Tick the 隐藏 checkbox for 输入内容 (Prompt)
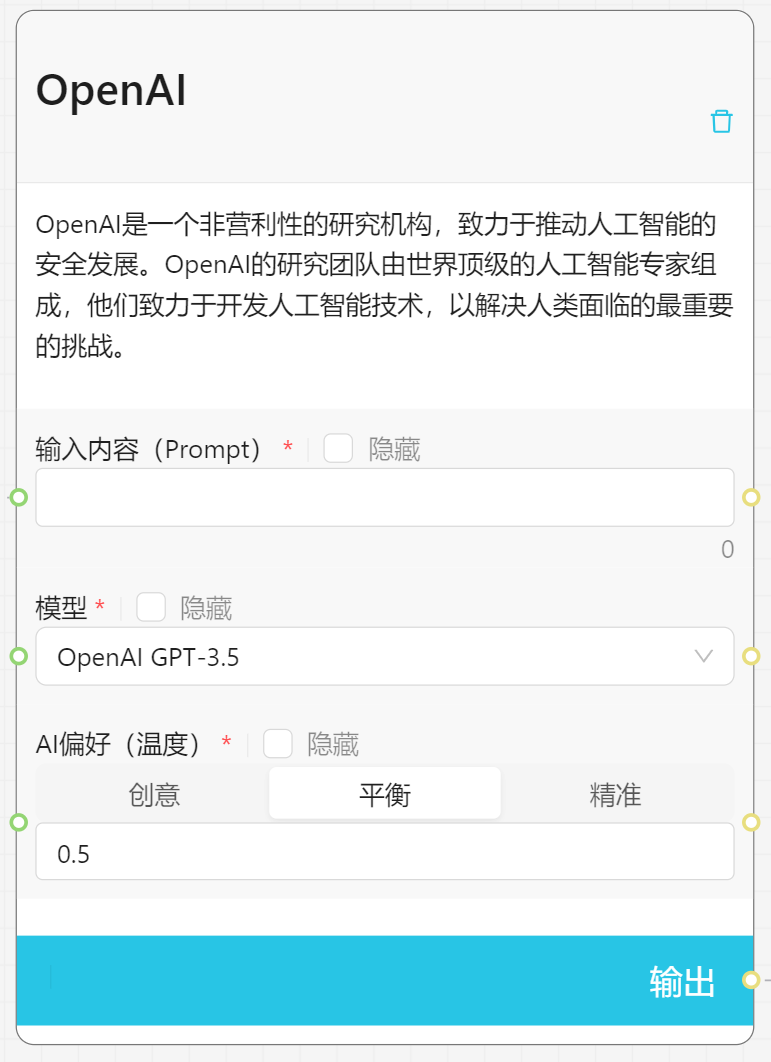 click(x=338, y=449)
